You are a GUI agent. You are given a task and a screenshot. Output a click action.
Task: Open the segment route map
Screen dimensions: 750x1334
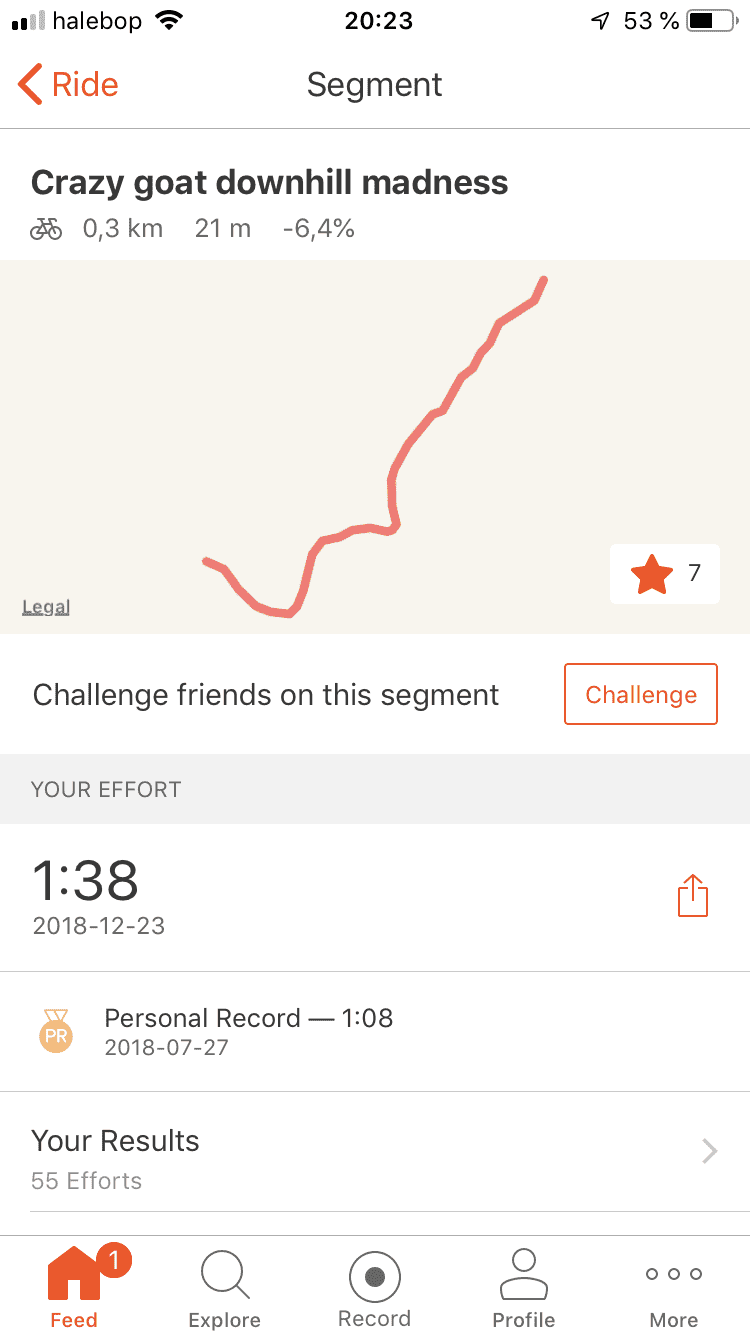[375, 446]
